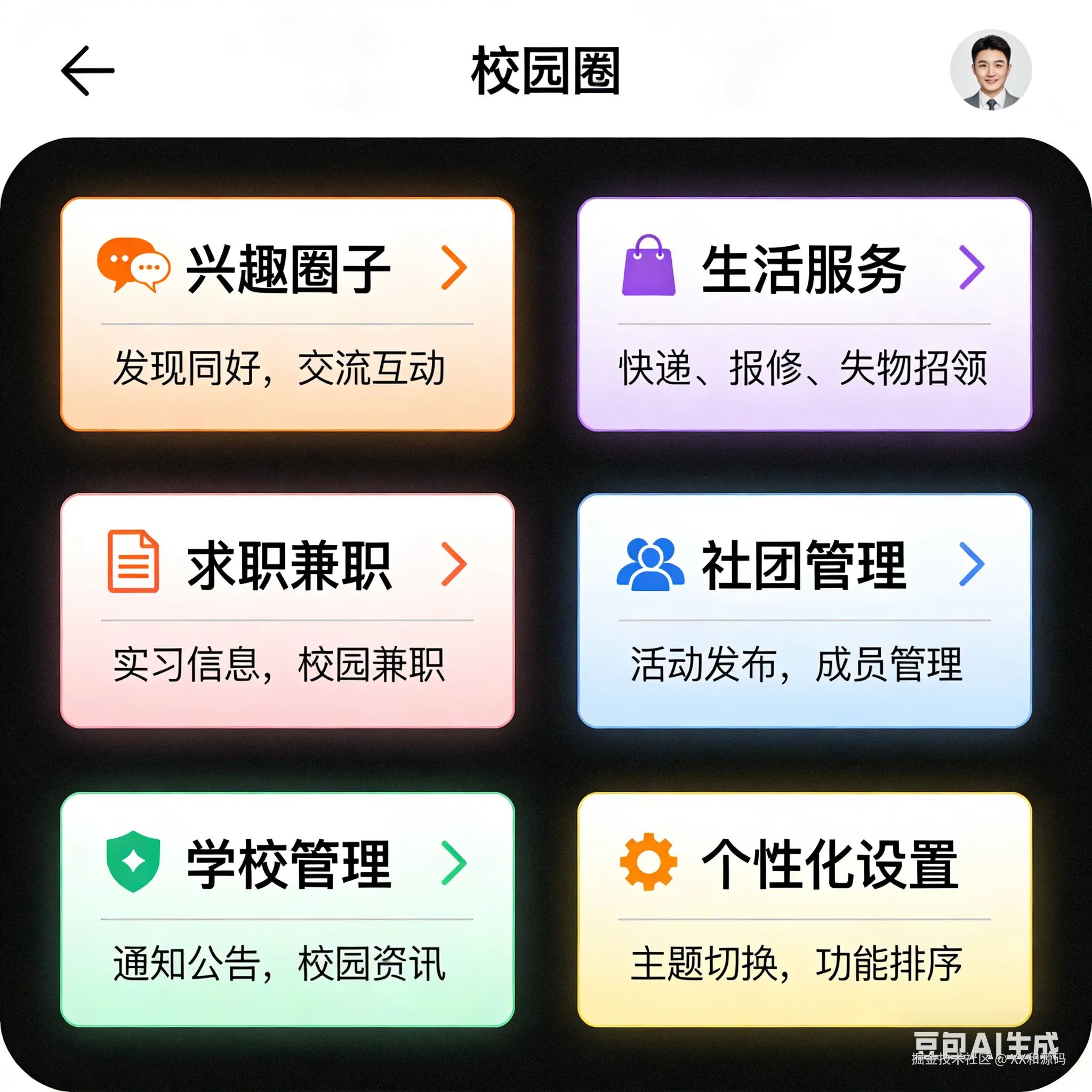
Task: Open the 兴趣圈子 card
Action: pyautogui.click(x=287, y=314)
